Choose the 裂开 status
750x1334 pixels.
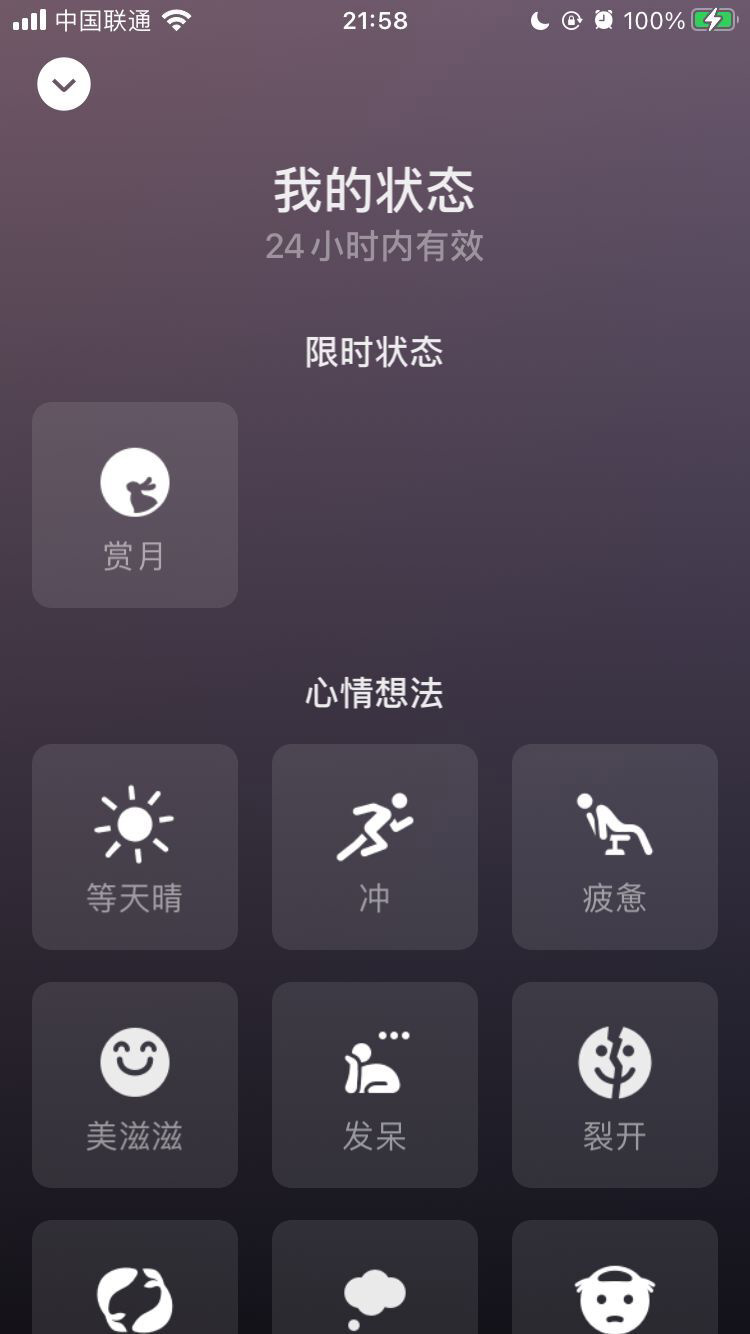tap(615, 1085)
